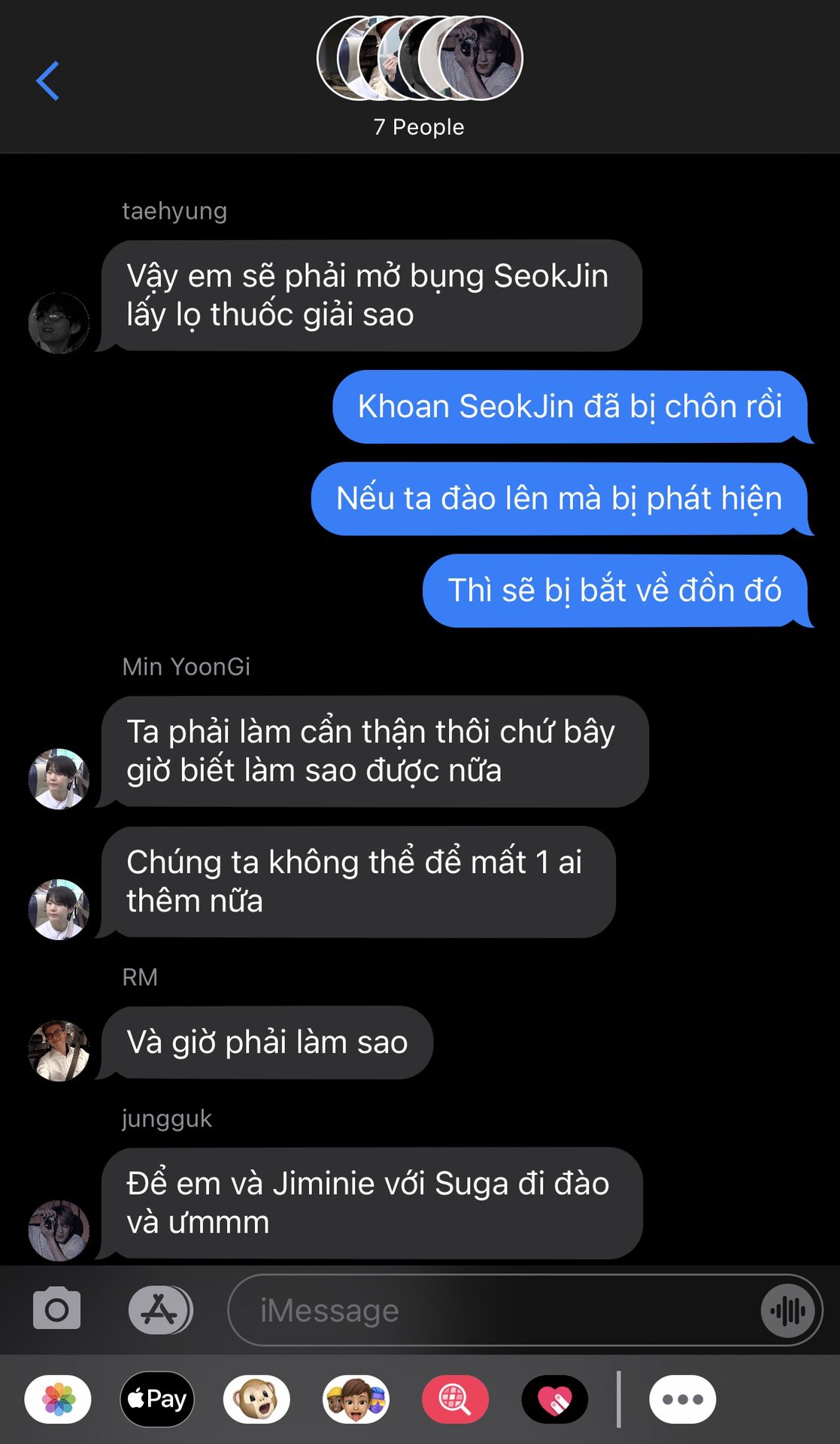840x1444 pixels.
Task: Tap taehyung's avatar
Action: pos(59,323)
